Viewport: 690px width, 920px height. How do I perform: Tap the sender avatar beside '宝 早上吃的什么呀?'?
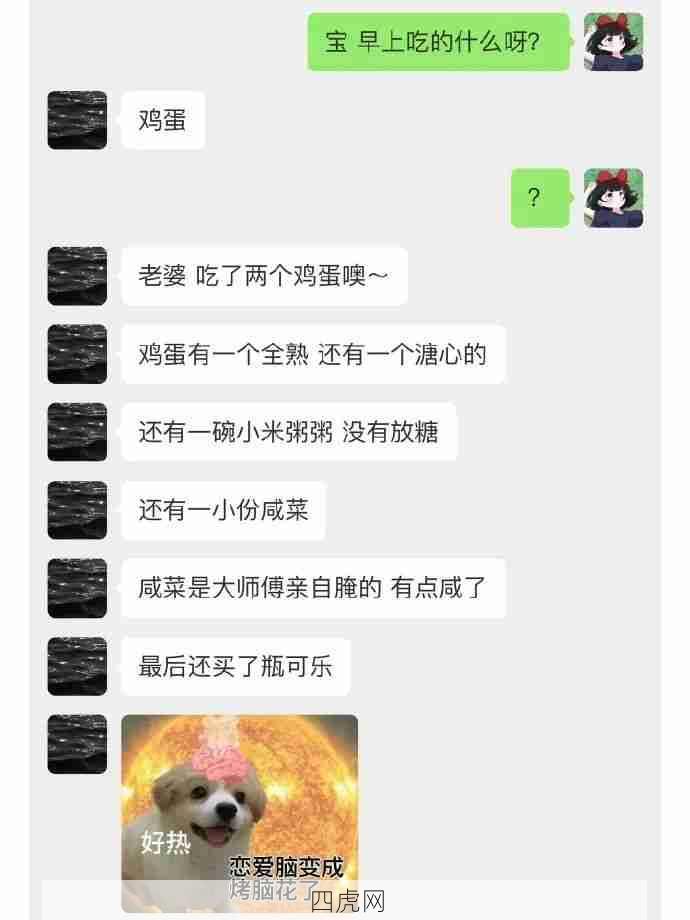(613, 42)
